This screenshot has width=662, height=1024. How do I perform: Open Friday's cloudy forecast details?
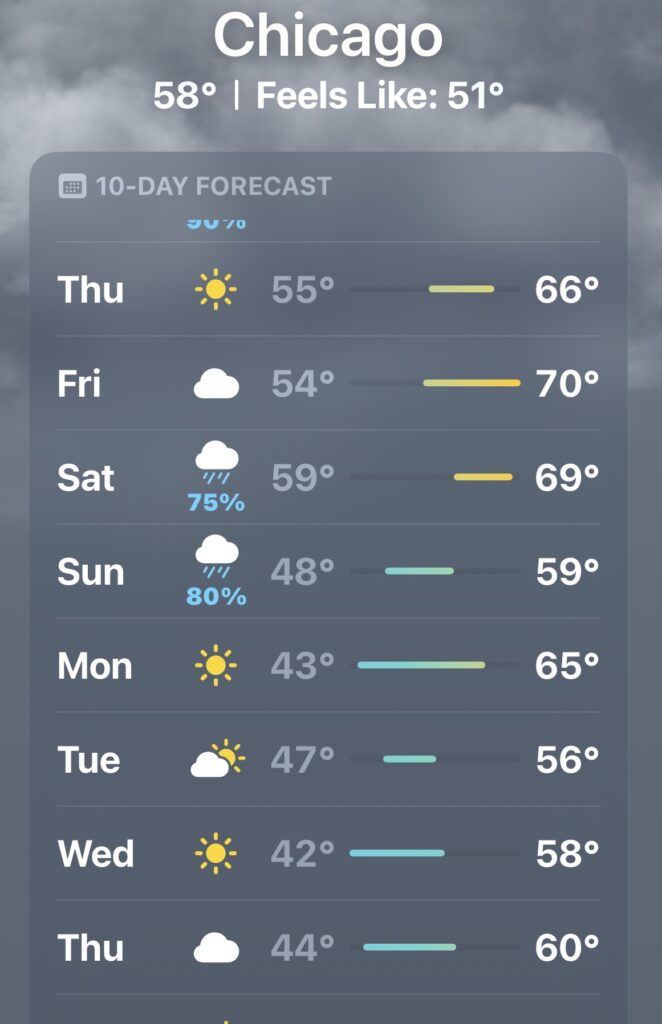pyautogui.click(x=328, y=384)
